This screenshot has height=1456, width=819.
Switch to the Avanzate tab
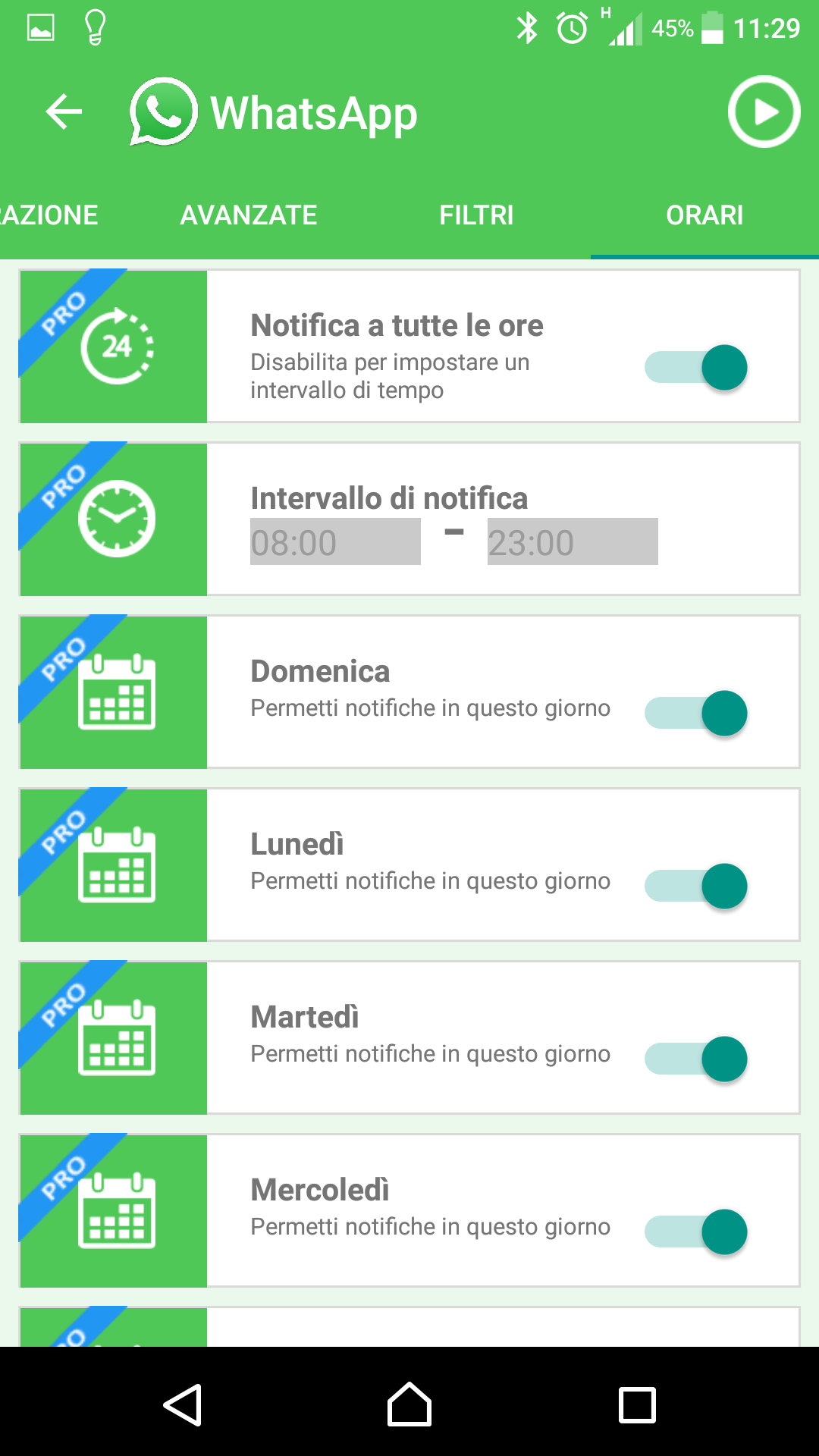tap(249, 215)
